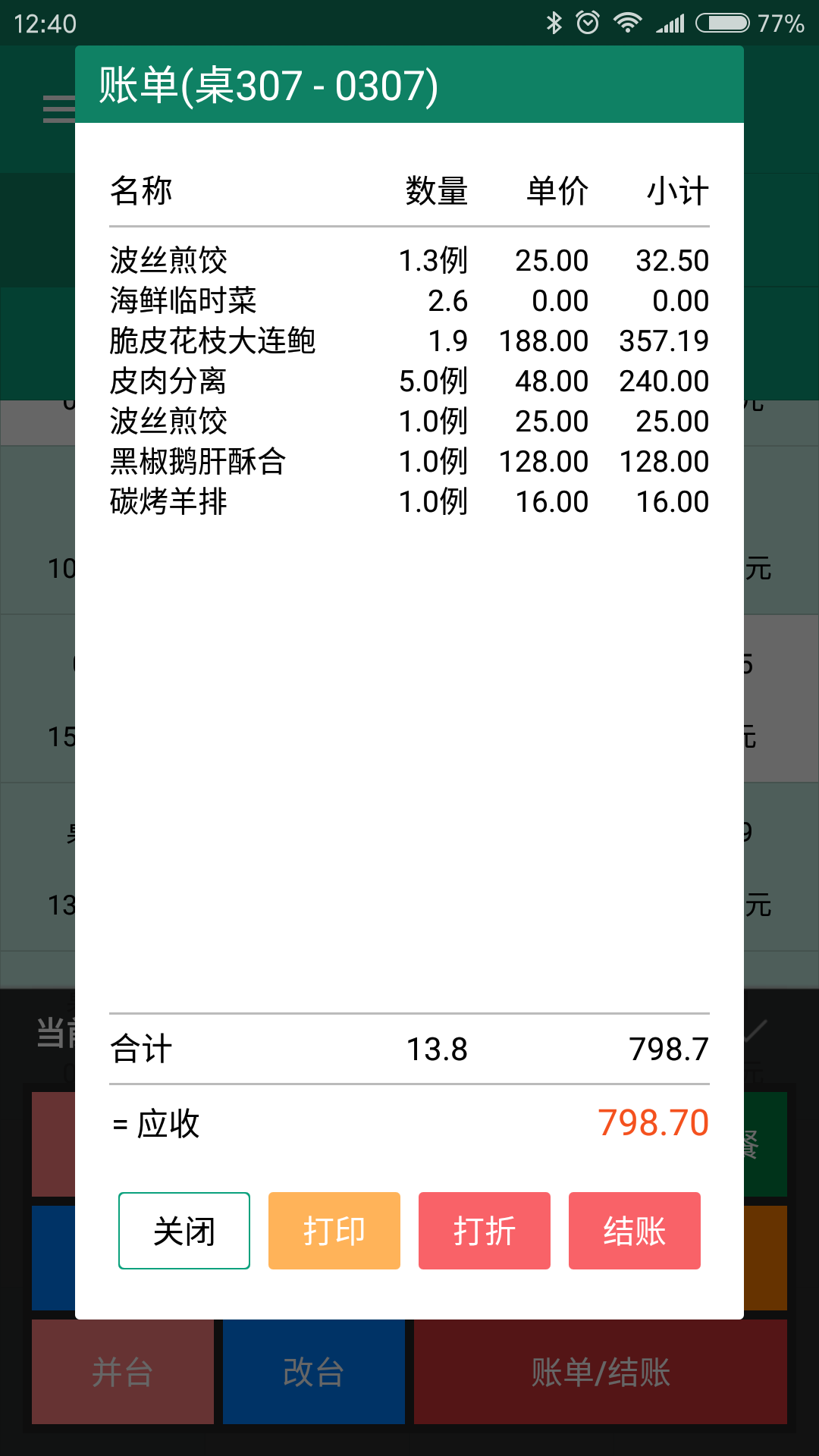Close the bill dialog with 关闭
819x1456 pixels.
(184, 1231)
